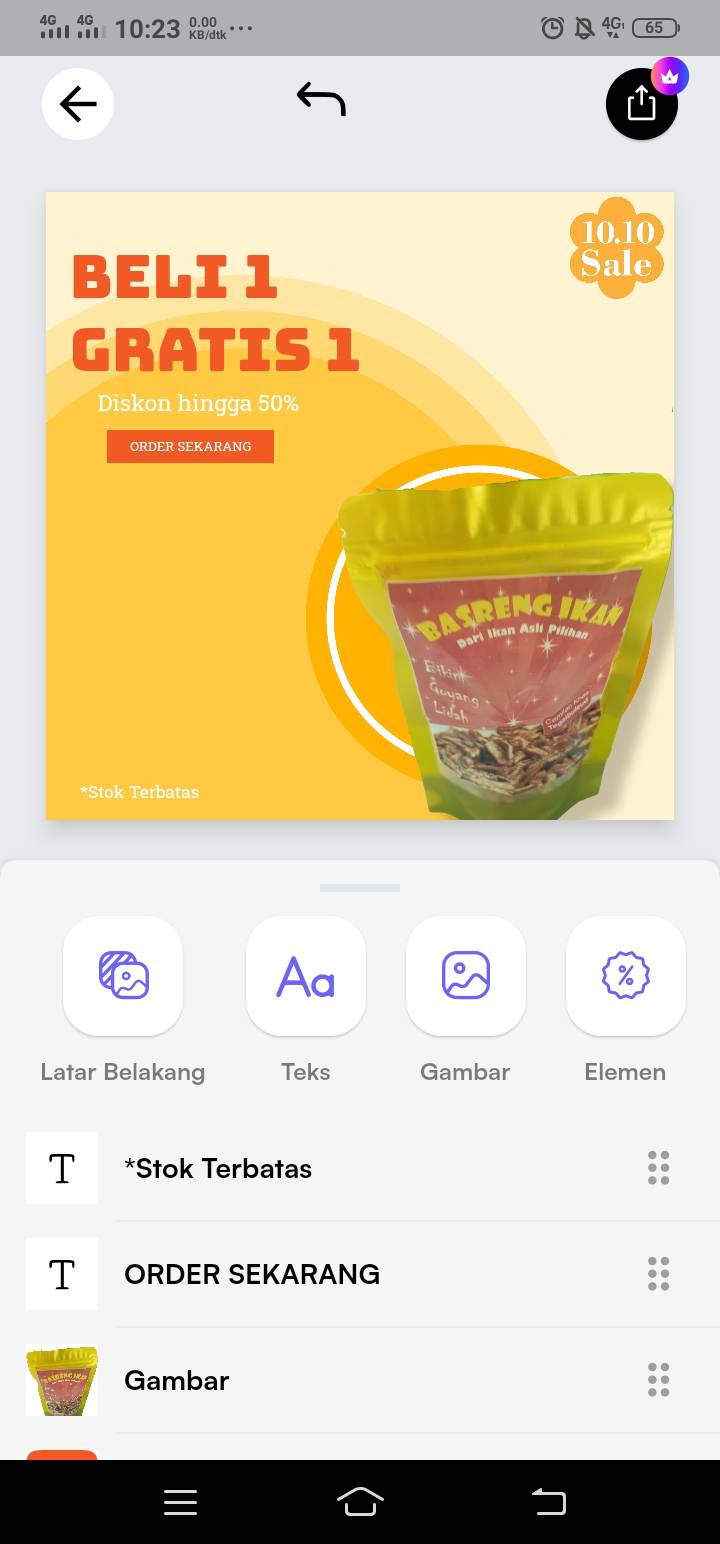Screen dimensions: 720x1544
Task: Tap the reorder handle beside Gambar layer
Action: [658, 1380]
